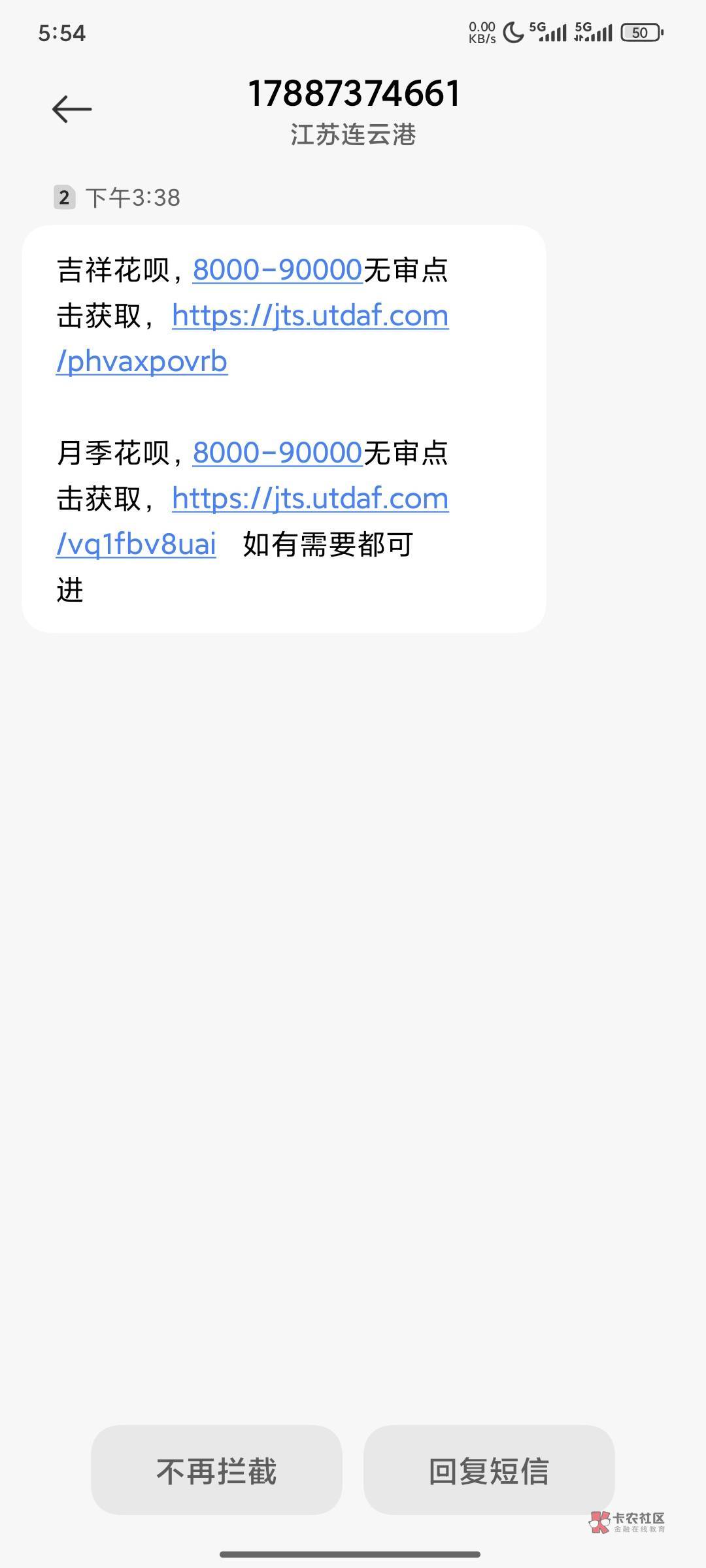Tap 8000-90000 link in 吉祥花呗 message
Image resolution: width=706 pixels, height=1568 pixels.
point(277,269)
